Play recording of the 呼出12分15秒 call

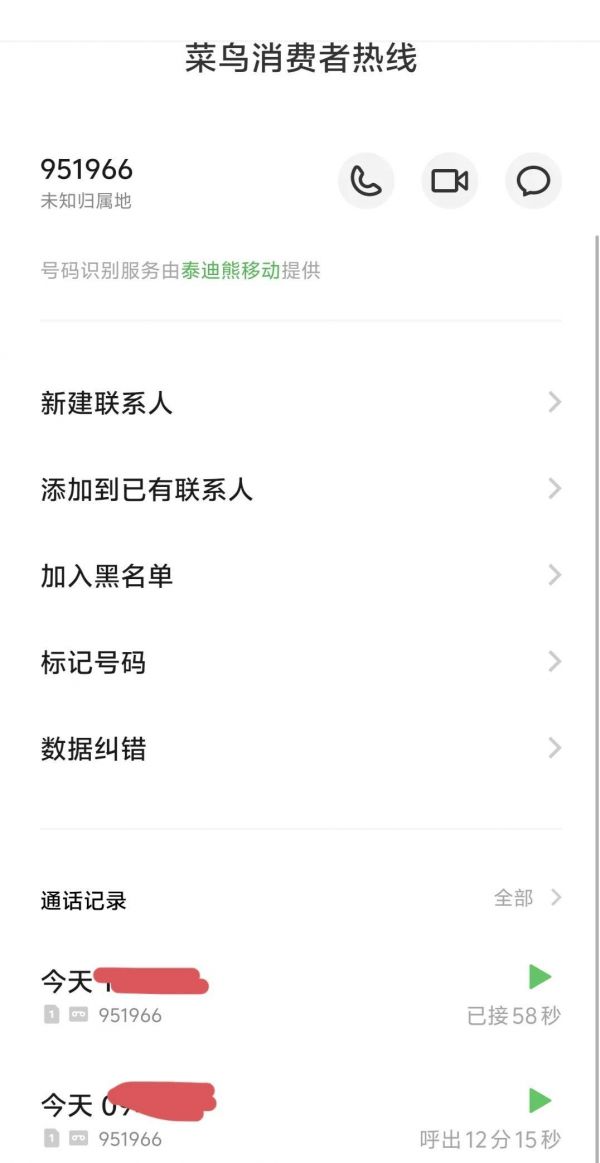[540, 1101]
